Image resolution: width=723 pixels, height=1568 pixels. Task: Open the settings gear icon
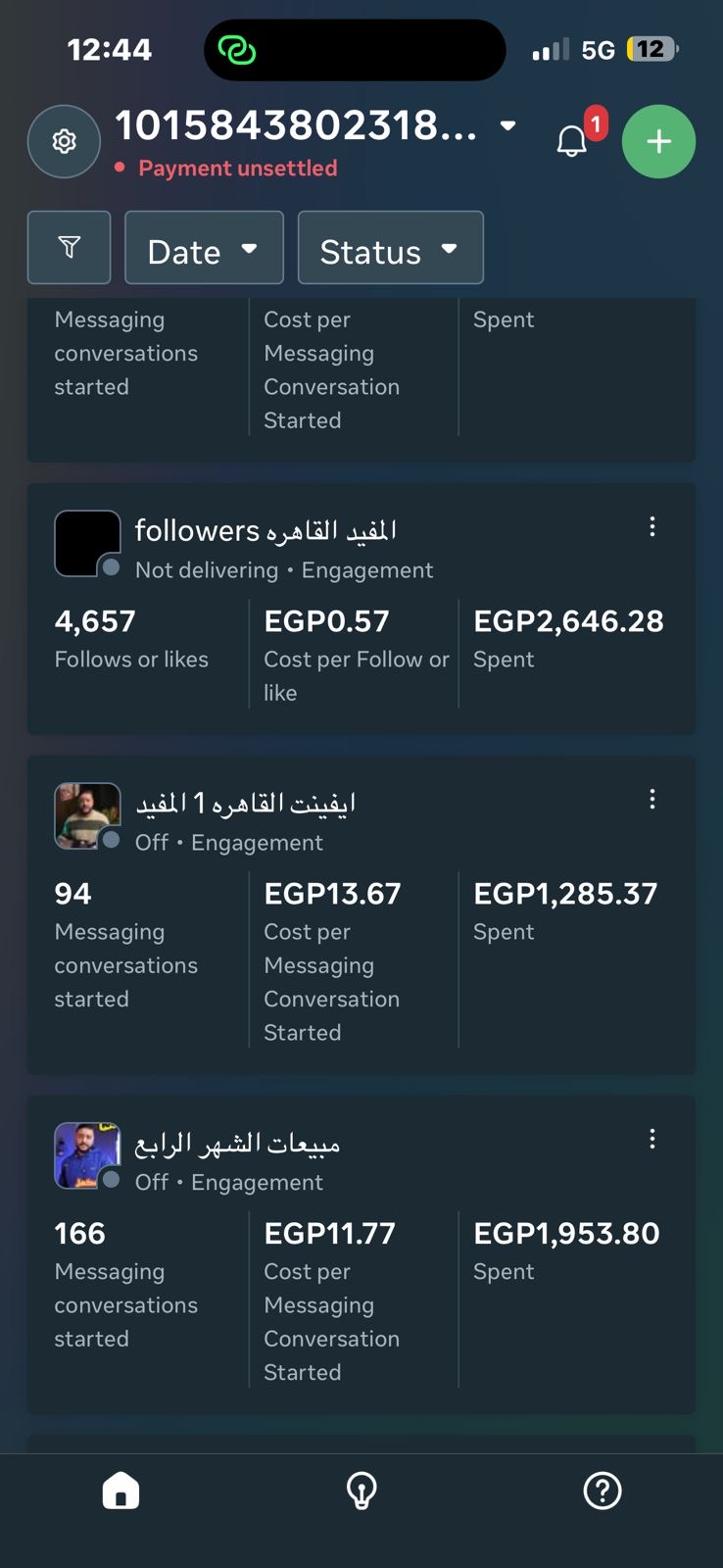(64, 142)
